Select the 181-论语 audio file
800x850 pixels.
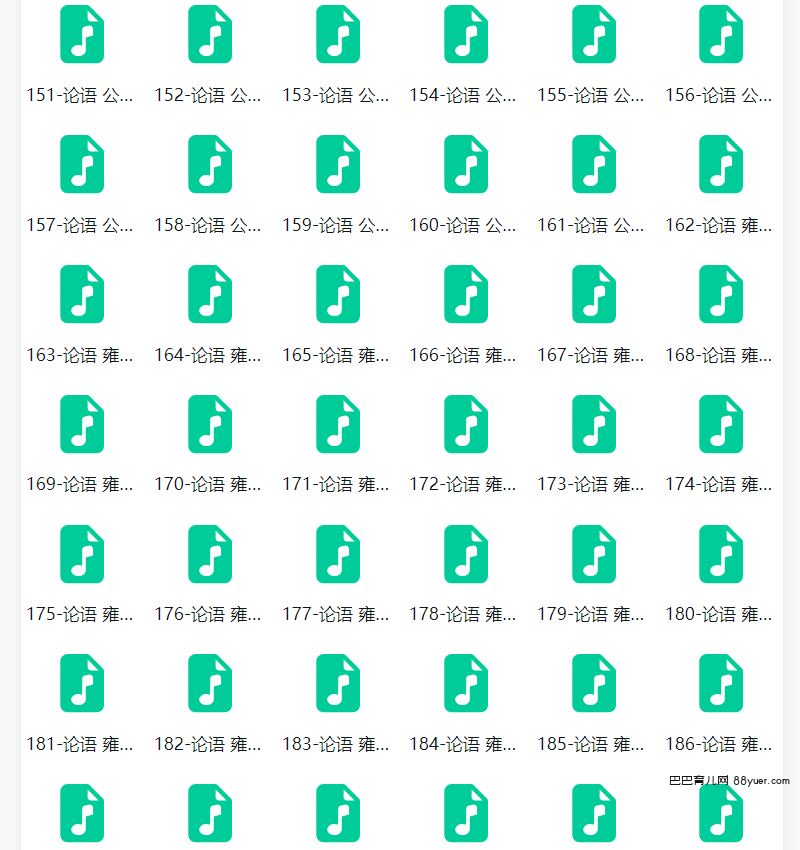tap(82, 684)
